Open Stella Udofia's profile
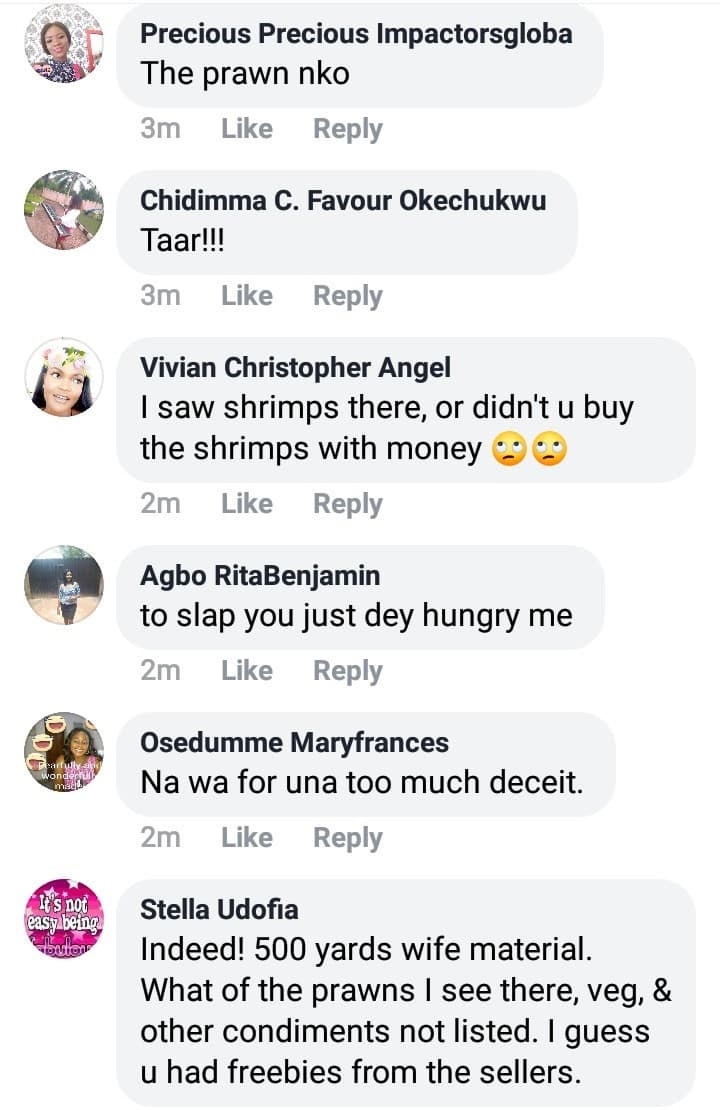The width and height of the screenshot is (720, 1110). 219,909
